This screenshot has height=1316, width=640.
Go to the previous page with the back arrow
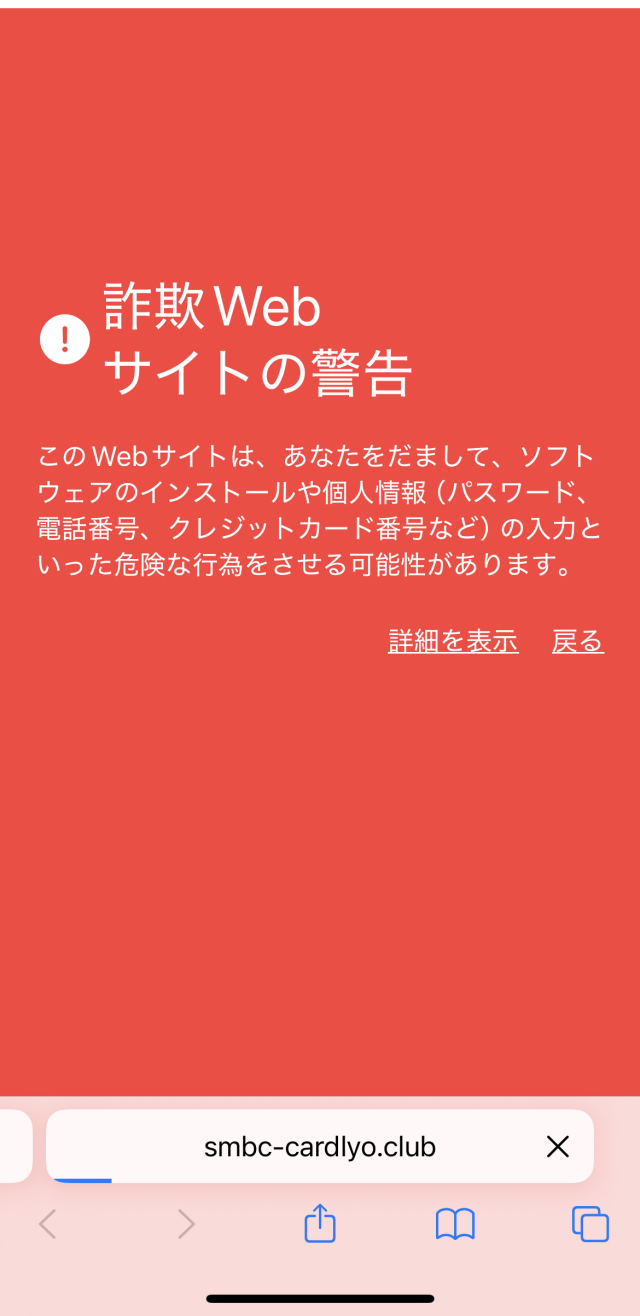(x=47, y=1223)
